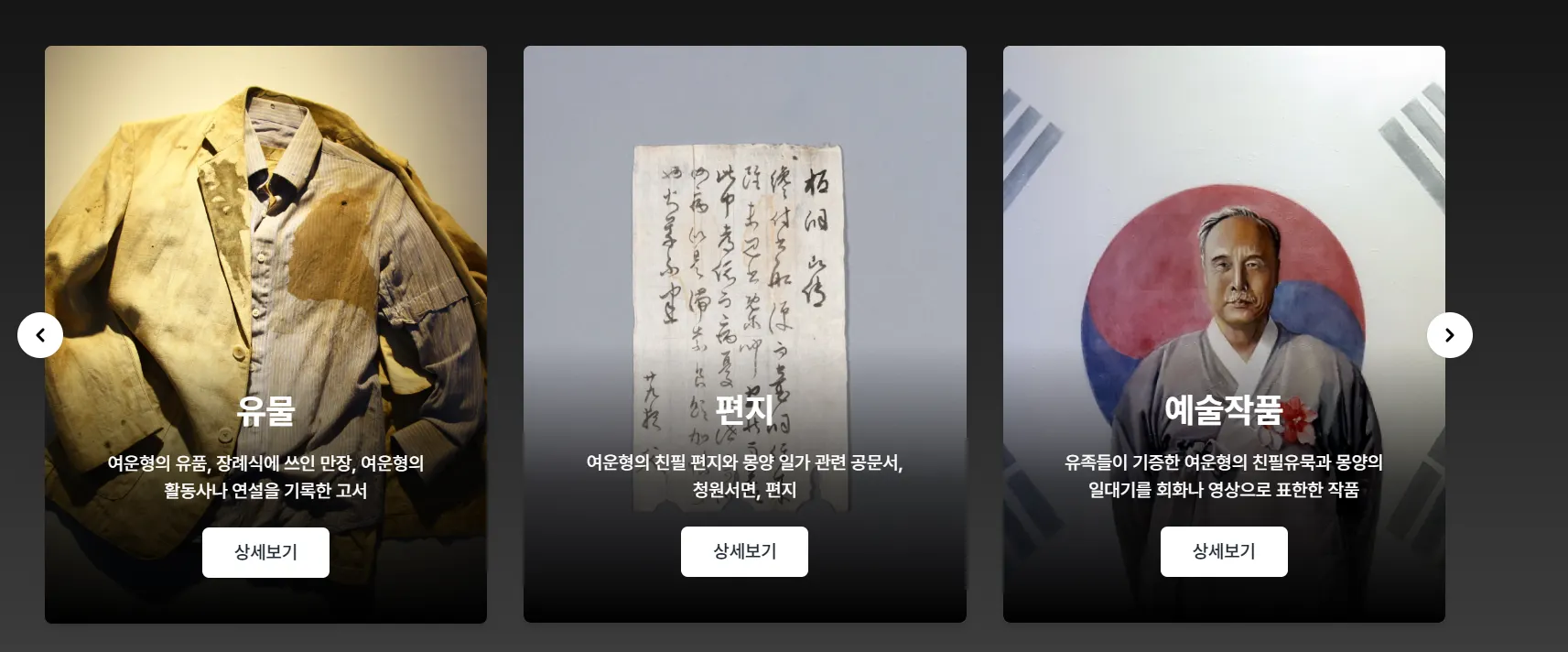
Task: Advance to the next carousel slide
Action: (1449, 335)
